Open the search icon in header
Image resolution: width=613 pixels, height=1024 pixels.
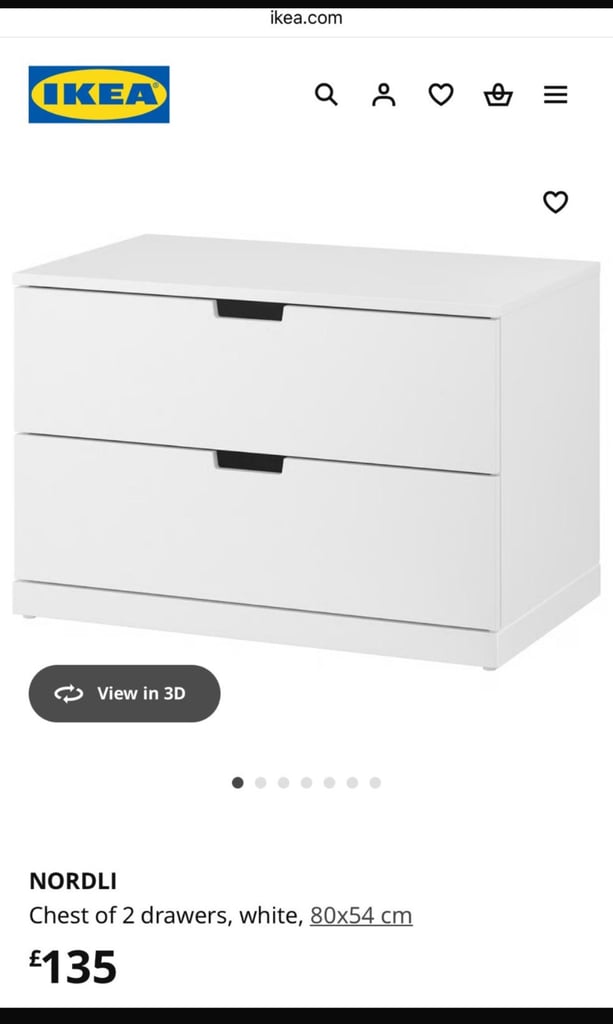(326, 95)
